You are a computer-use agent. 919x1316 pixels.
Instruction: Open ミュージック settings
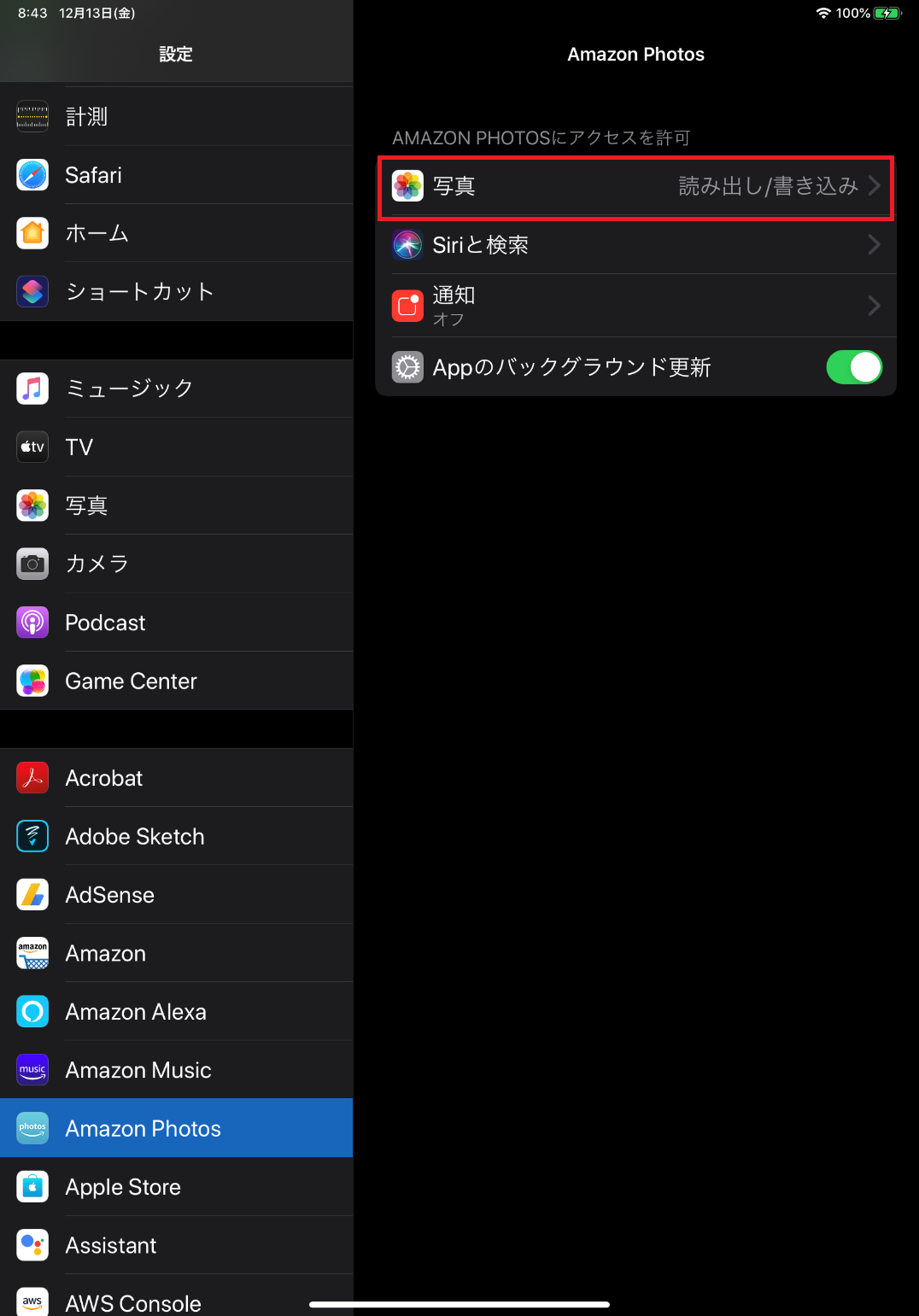(176, 389)
